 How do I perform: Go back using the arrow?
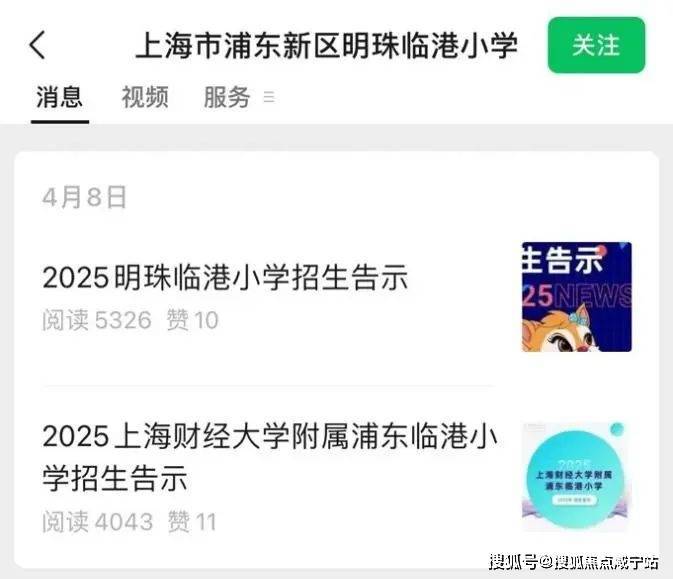point(38,45)
